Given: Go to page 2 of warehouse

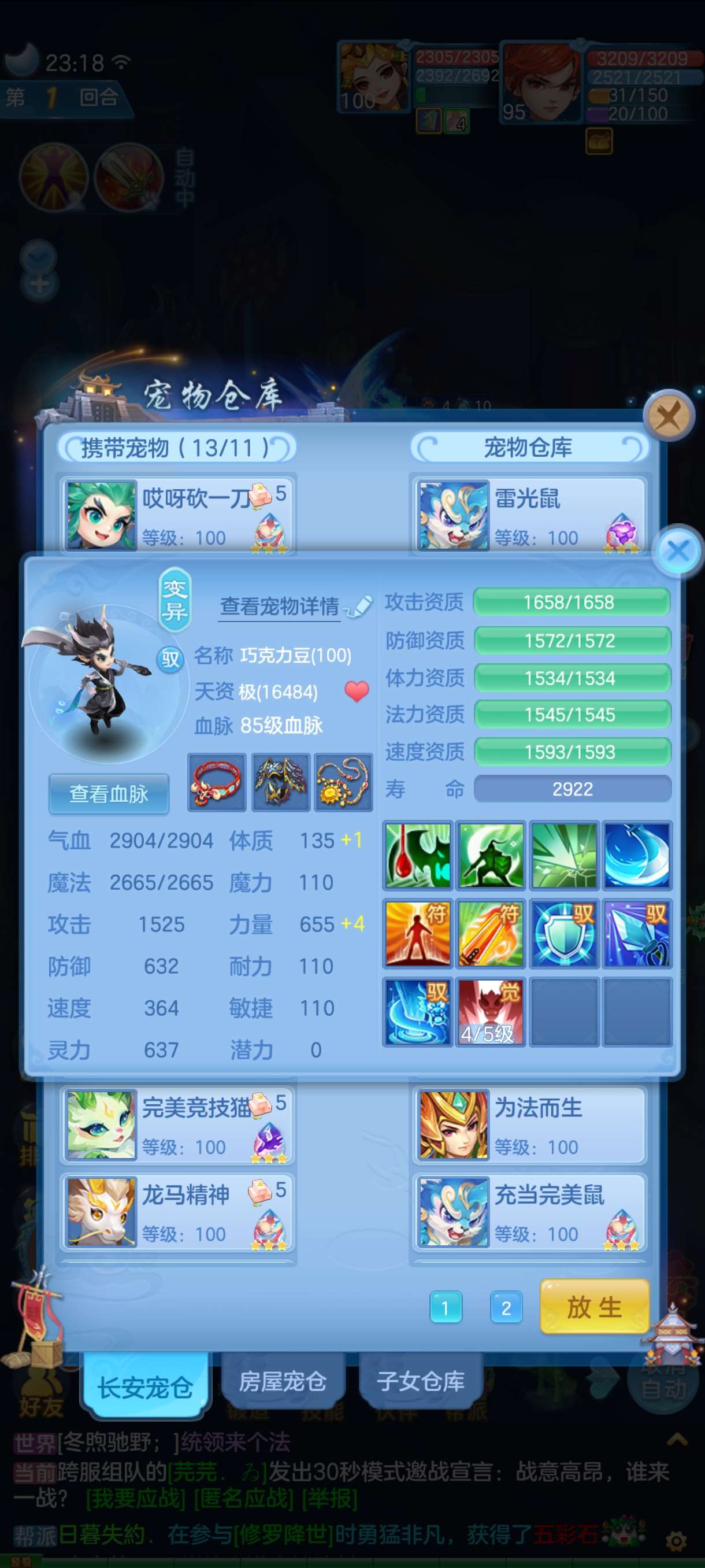Looking at the screenshot, I should (x=506, y=1307).
